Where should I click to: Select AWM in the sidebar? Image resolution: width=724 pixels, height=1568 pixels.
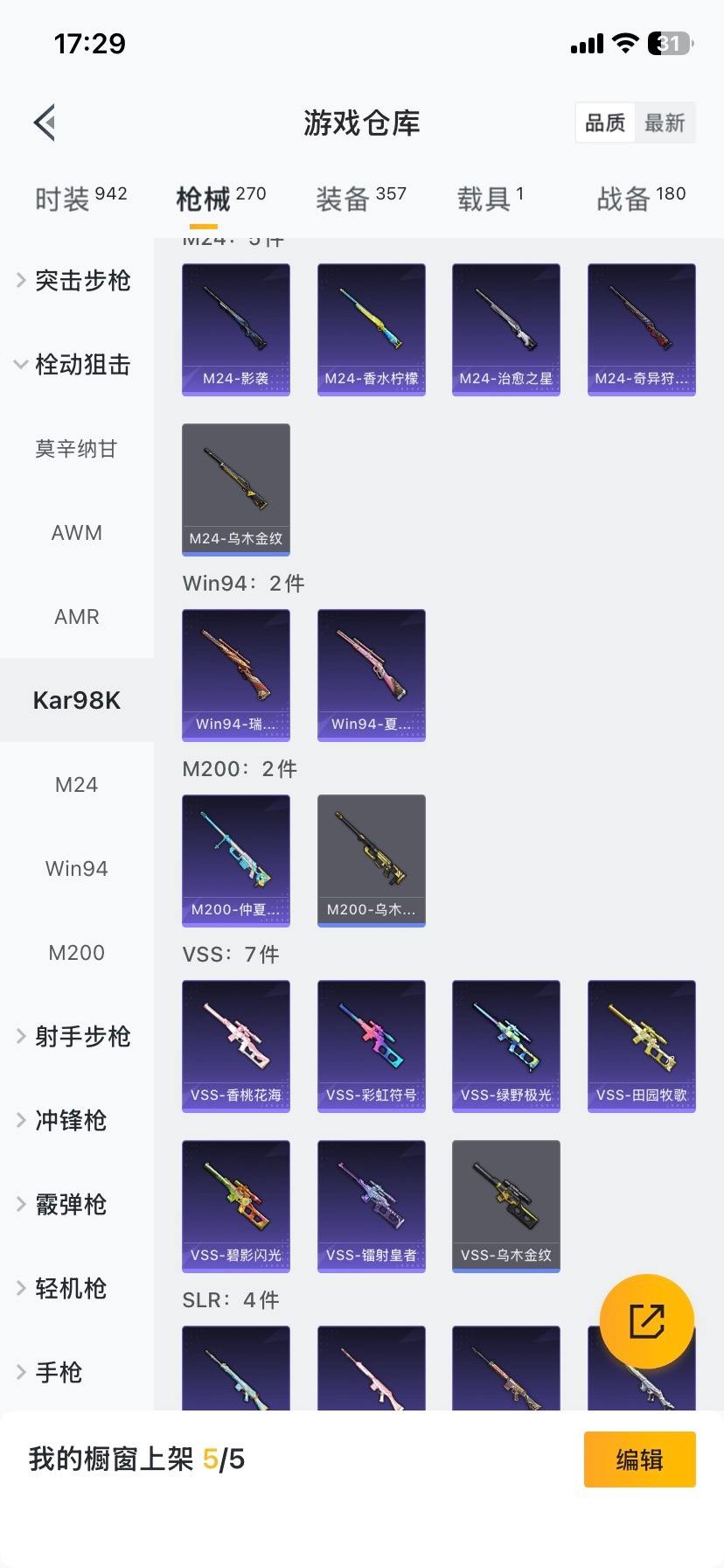click(77, 533)
